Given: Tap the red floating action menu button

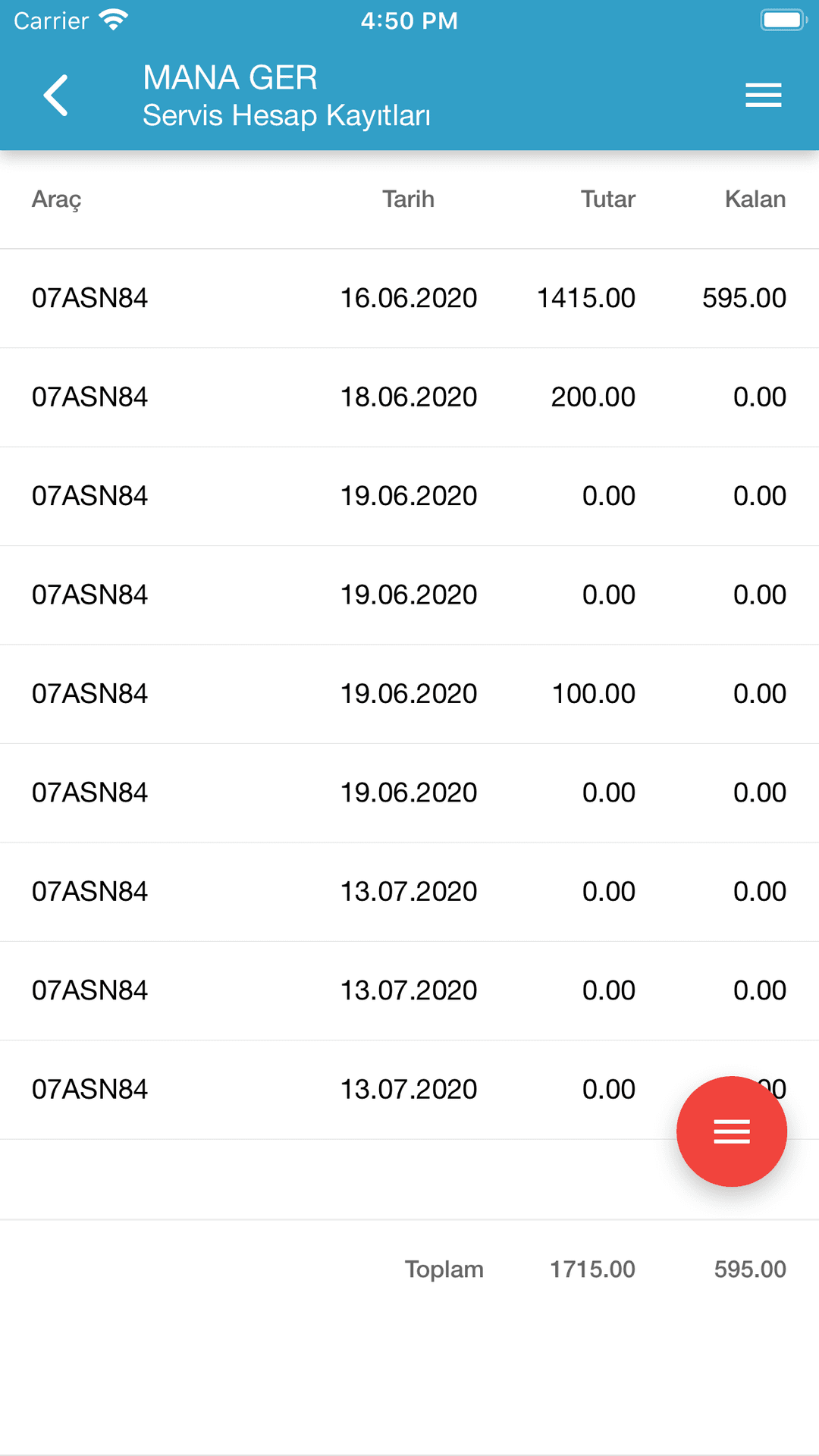Looking at the screenshot, I should click(x=731, y=1131).
